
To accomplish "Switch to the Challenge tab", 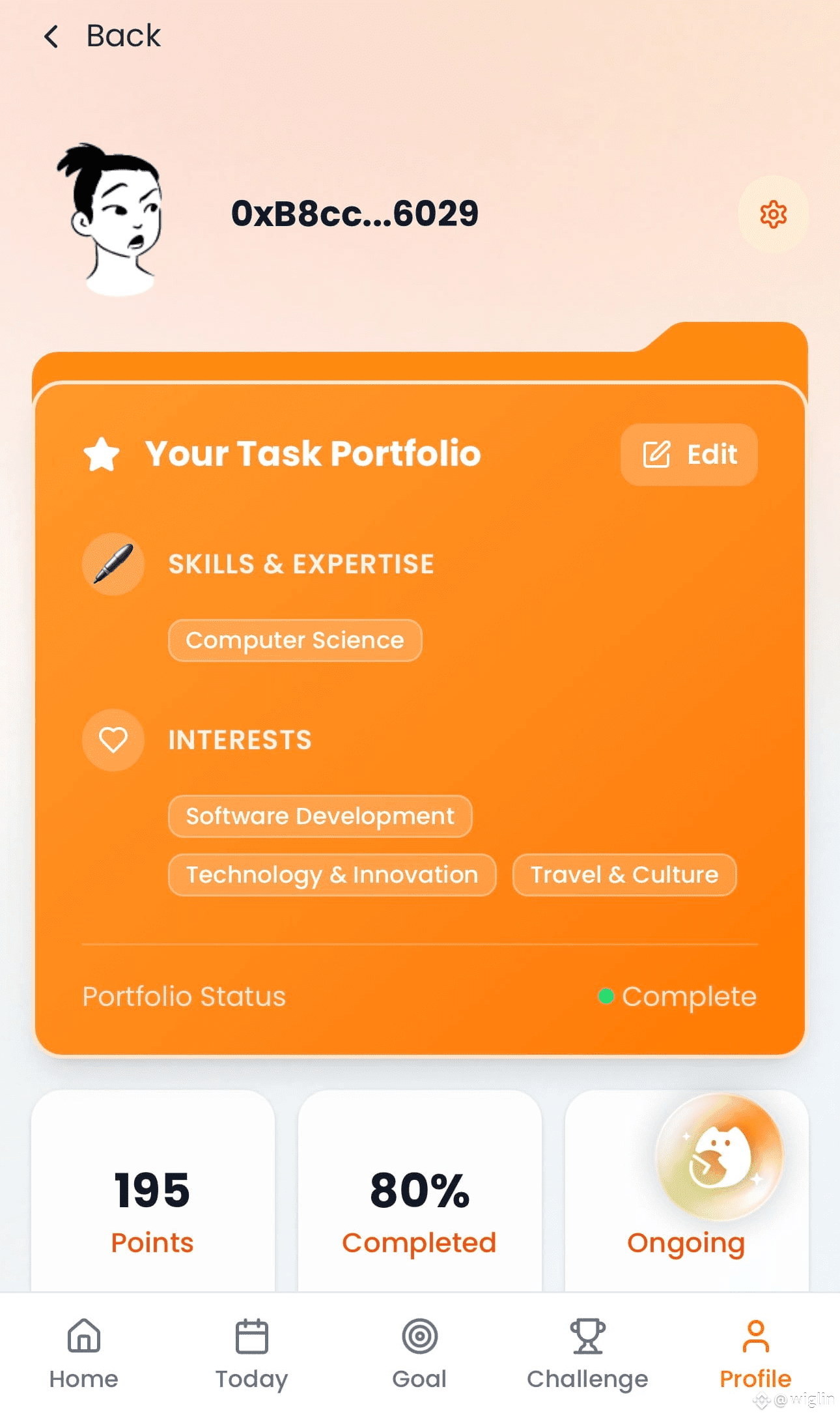I will pyautogui.click(x=587, y=1354).
